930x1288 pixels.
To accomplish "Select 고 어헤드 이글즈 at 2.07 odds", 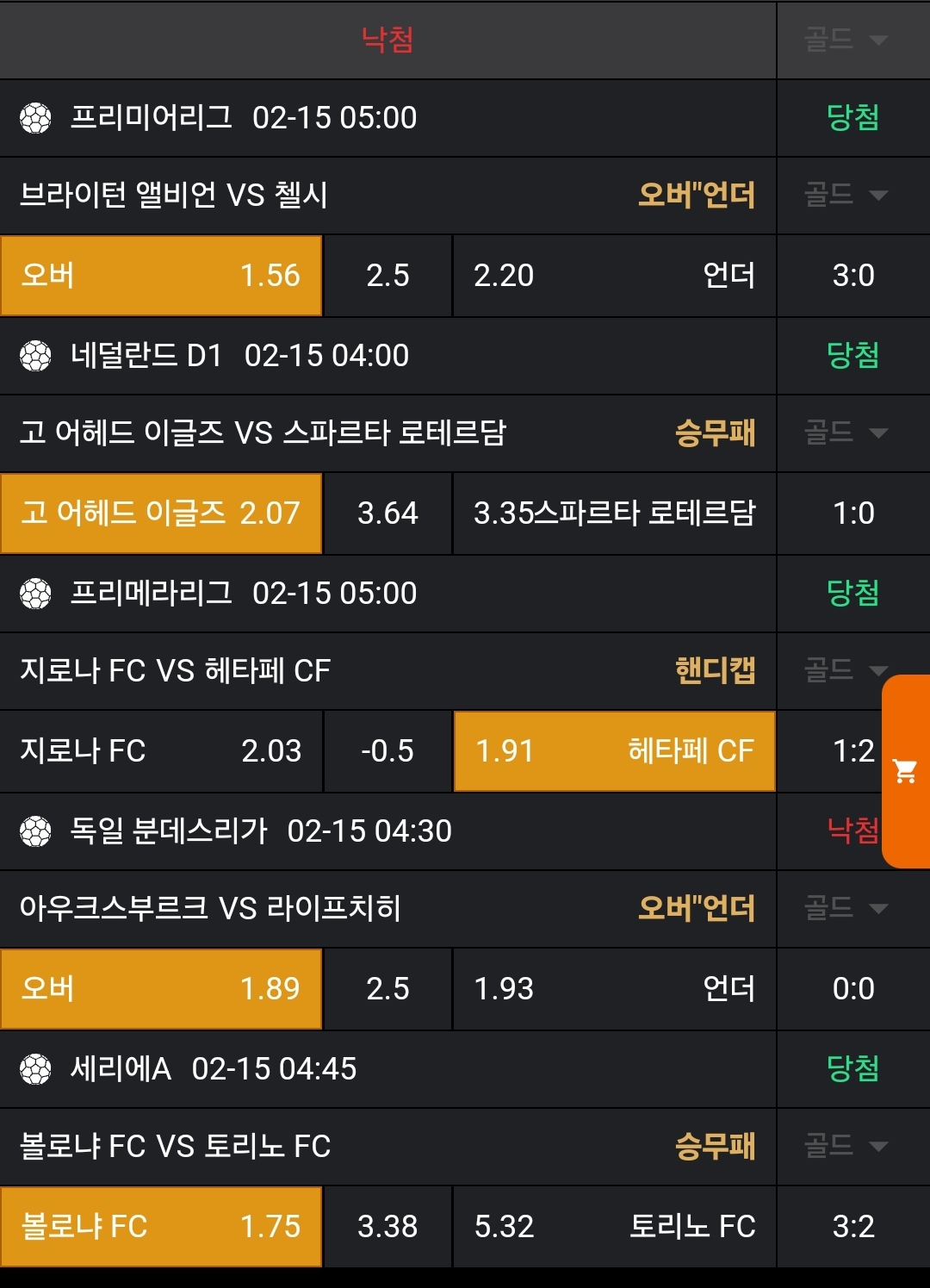I will pos(161,513).
